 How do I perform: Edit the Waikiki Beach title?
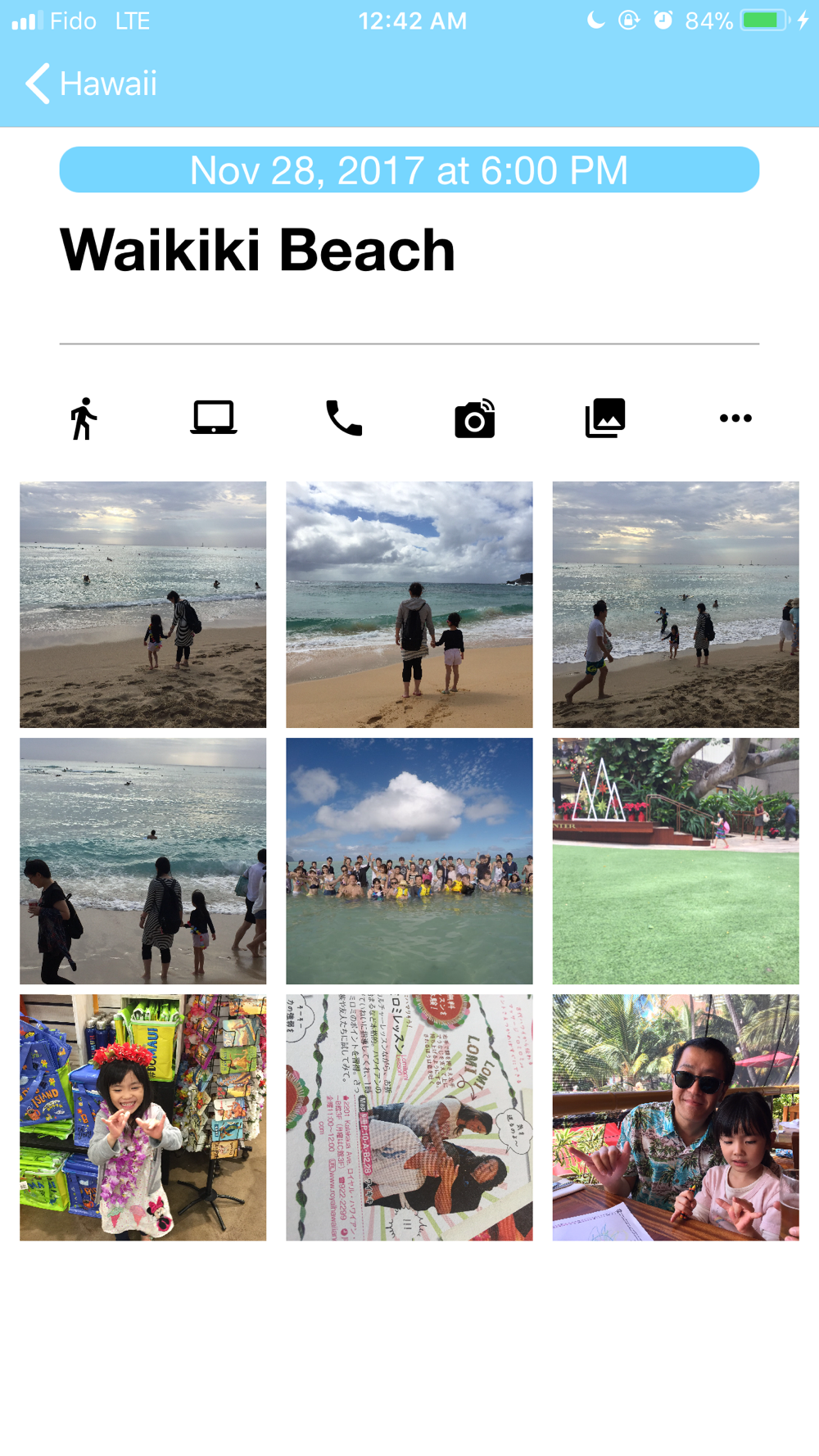pyautogui.click(x=257, y=251)
